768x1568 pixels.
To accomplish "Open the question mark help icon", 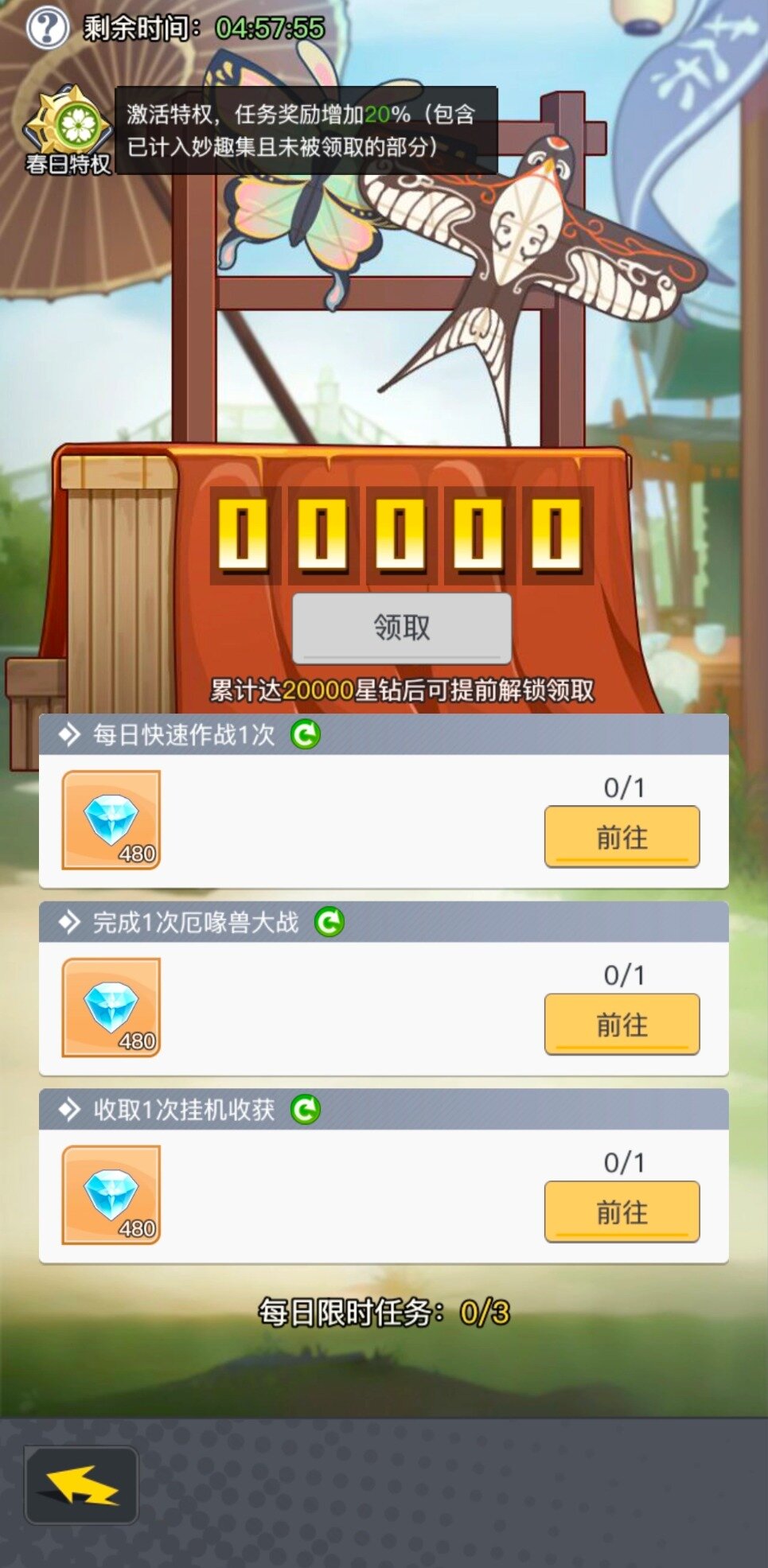I will point(47,29).
